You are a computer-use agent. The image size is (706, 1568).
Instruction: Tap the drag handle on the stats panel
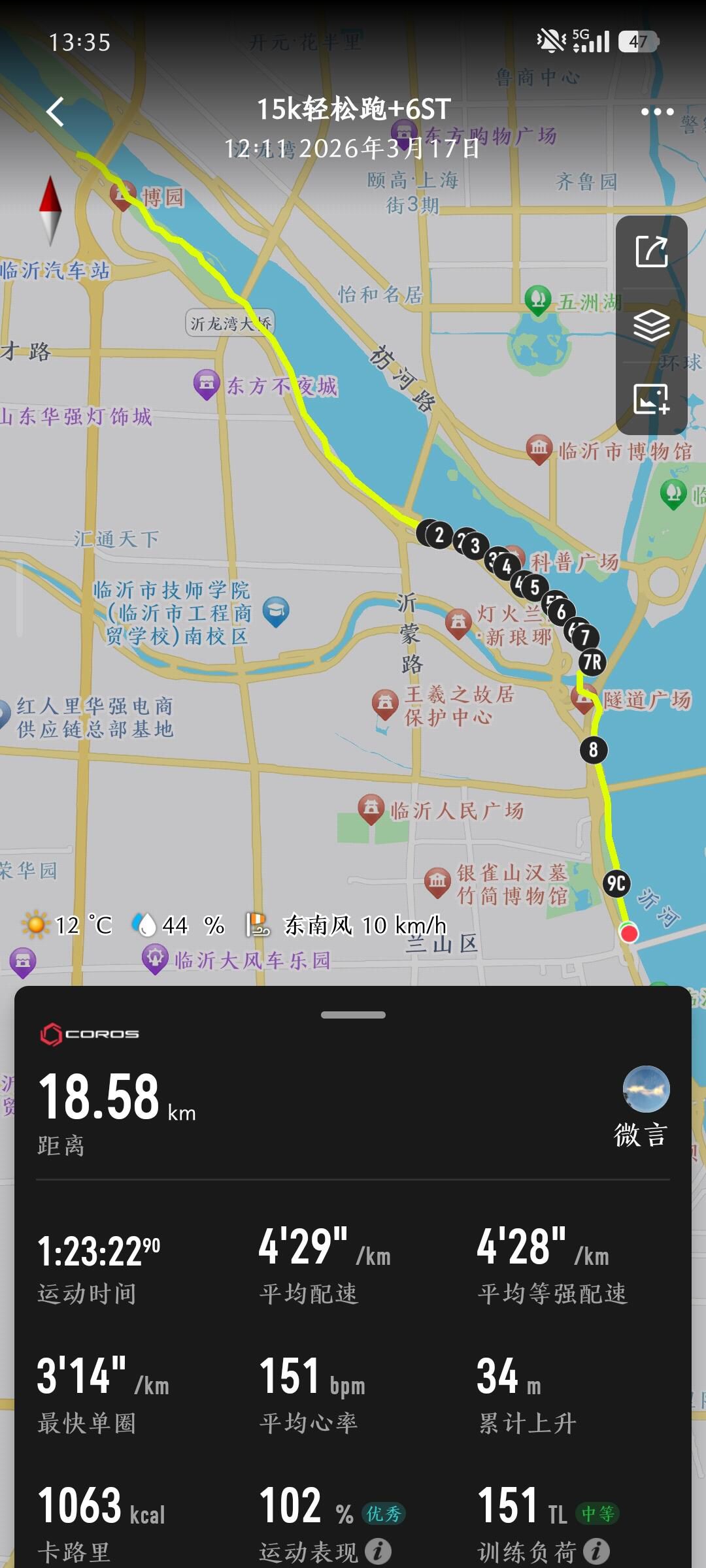pyautogui.click(x=353, y=1015)
